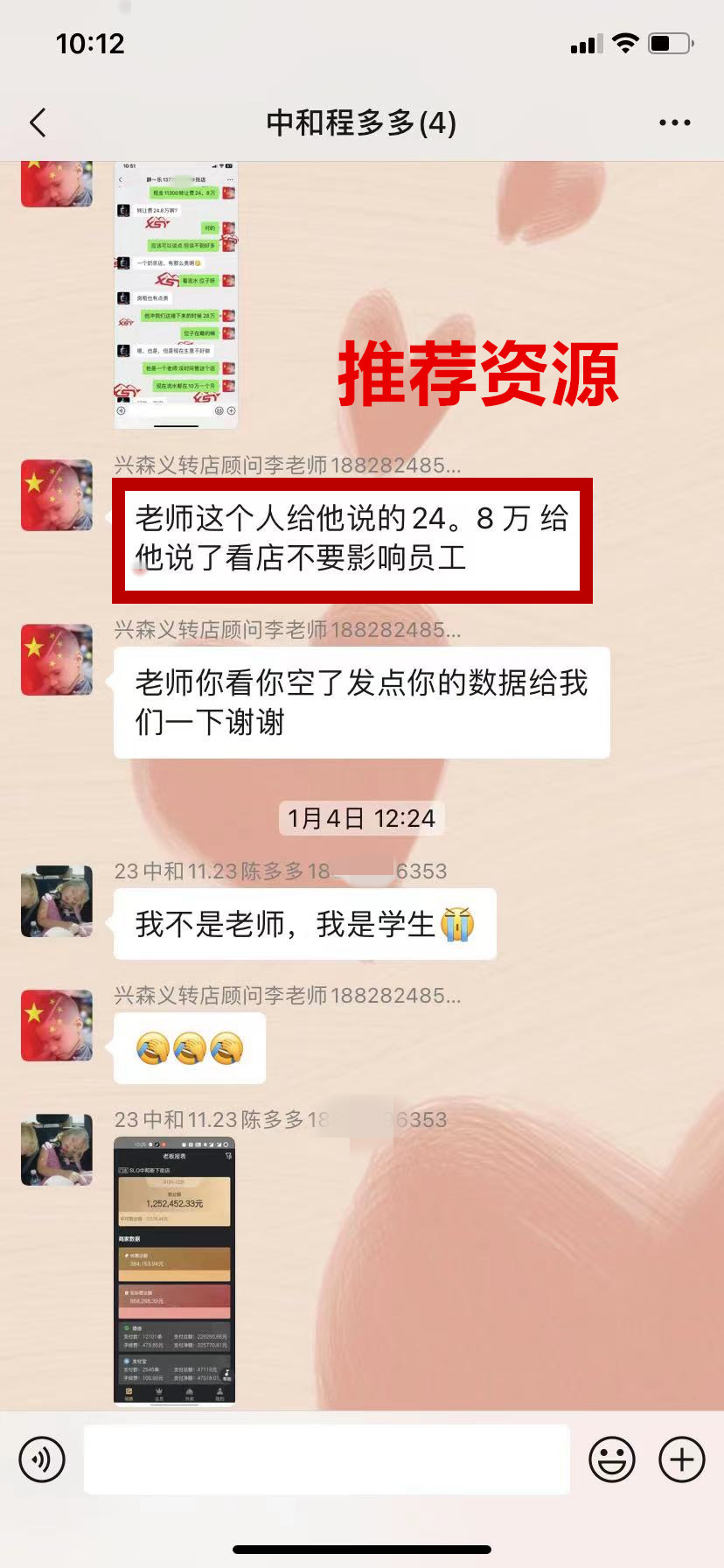The width and height of the screenshot is (724, 1568).
Task: Open the plus attachment menu
Action: (x=682, y=1459)
